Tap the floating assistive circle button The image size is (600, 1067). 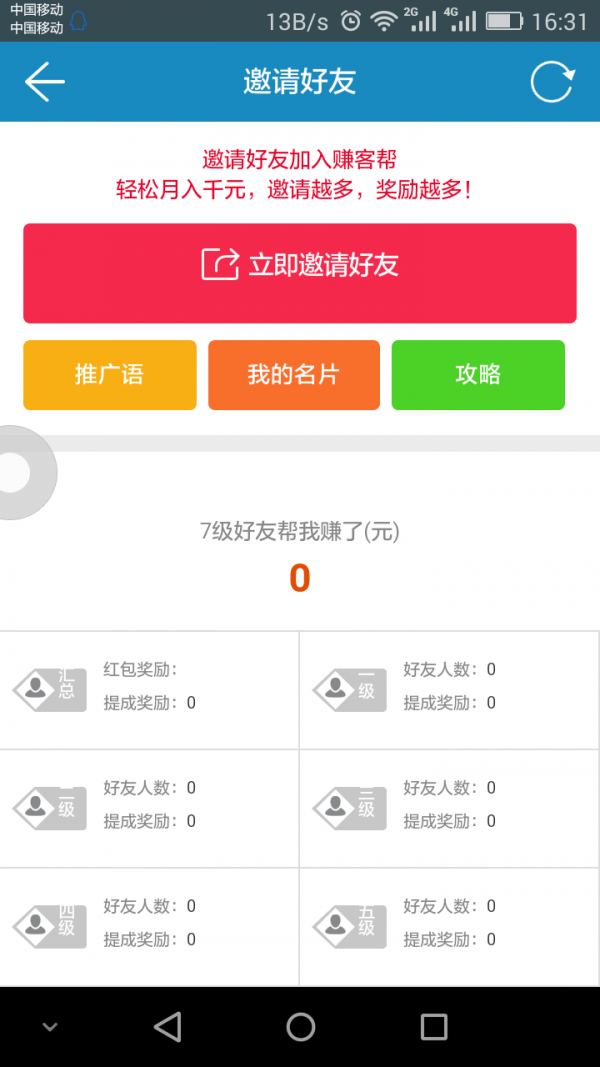[x=18, y=473]
